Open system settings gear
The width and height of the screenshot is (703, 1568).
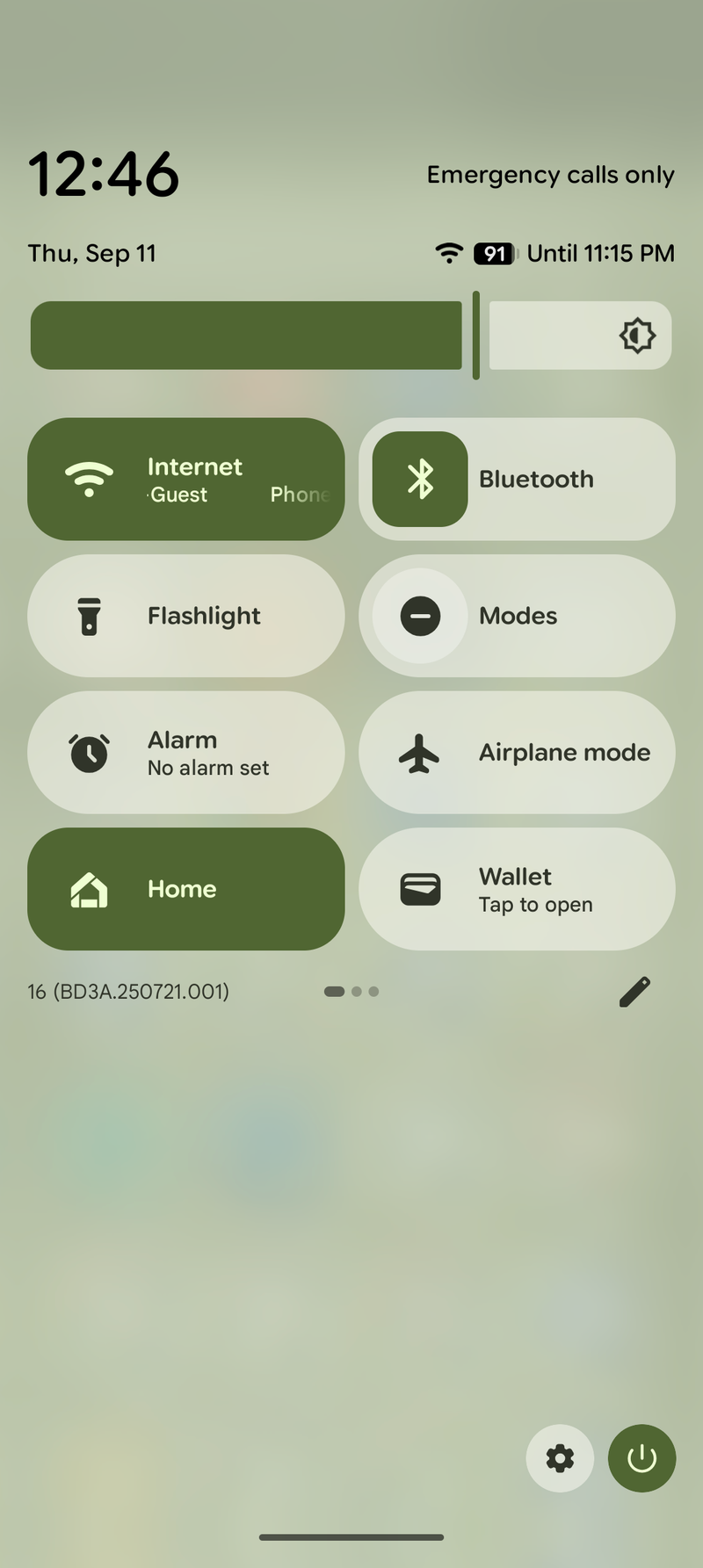point(560,1458)
